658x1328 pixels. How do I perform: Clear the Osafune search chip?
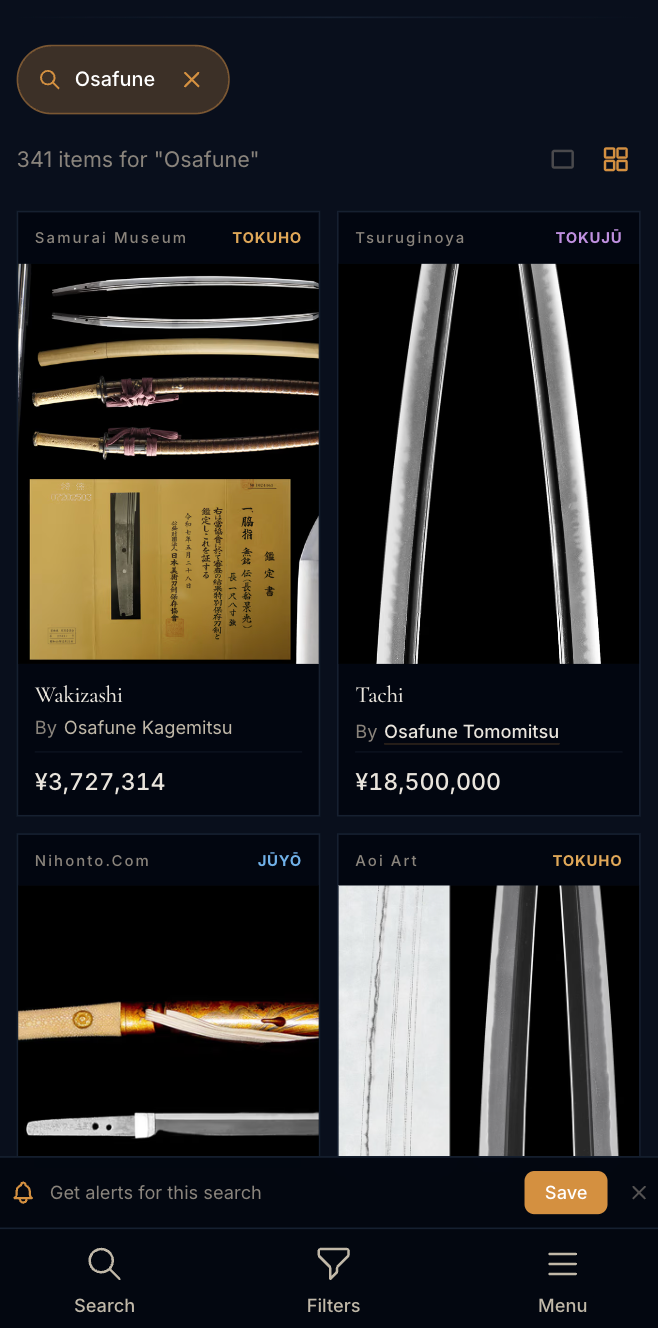(x=192, y=80)
